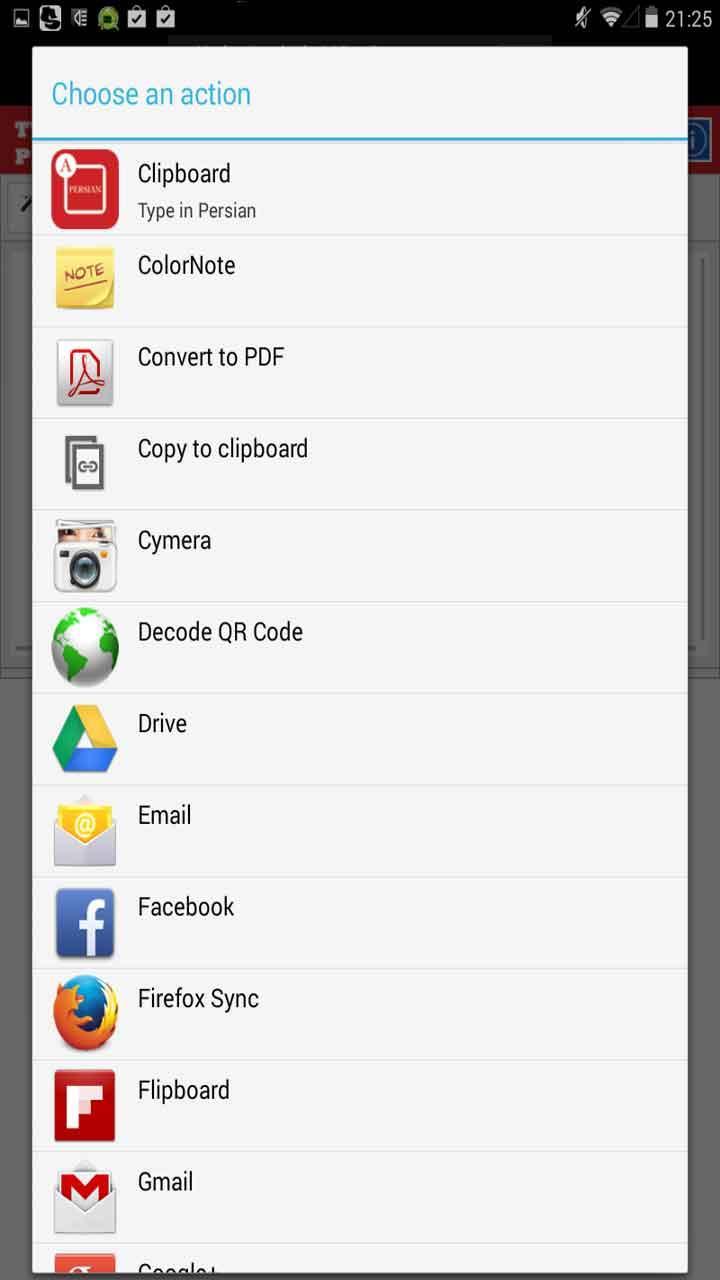Select the ColorNote app icon

coord(85,281)
